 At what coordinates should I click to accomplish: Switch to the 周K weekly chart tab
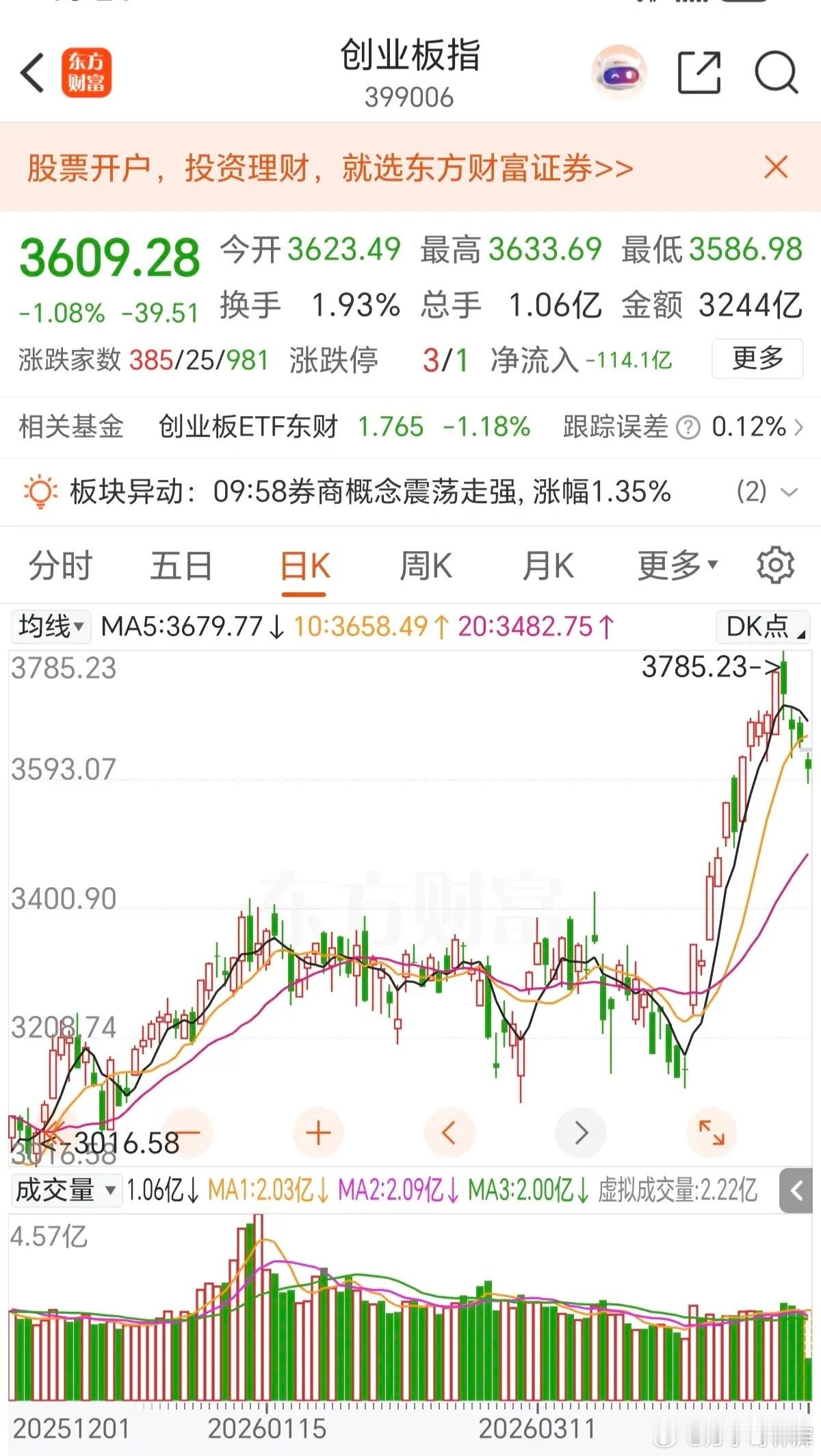pos(426,565)
